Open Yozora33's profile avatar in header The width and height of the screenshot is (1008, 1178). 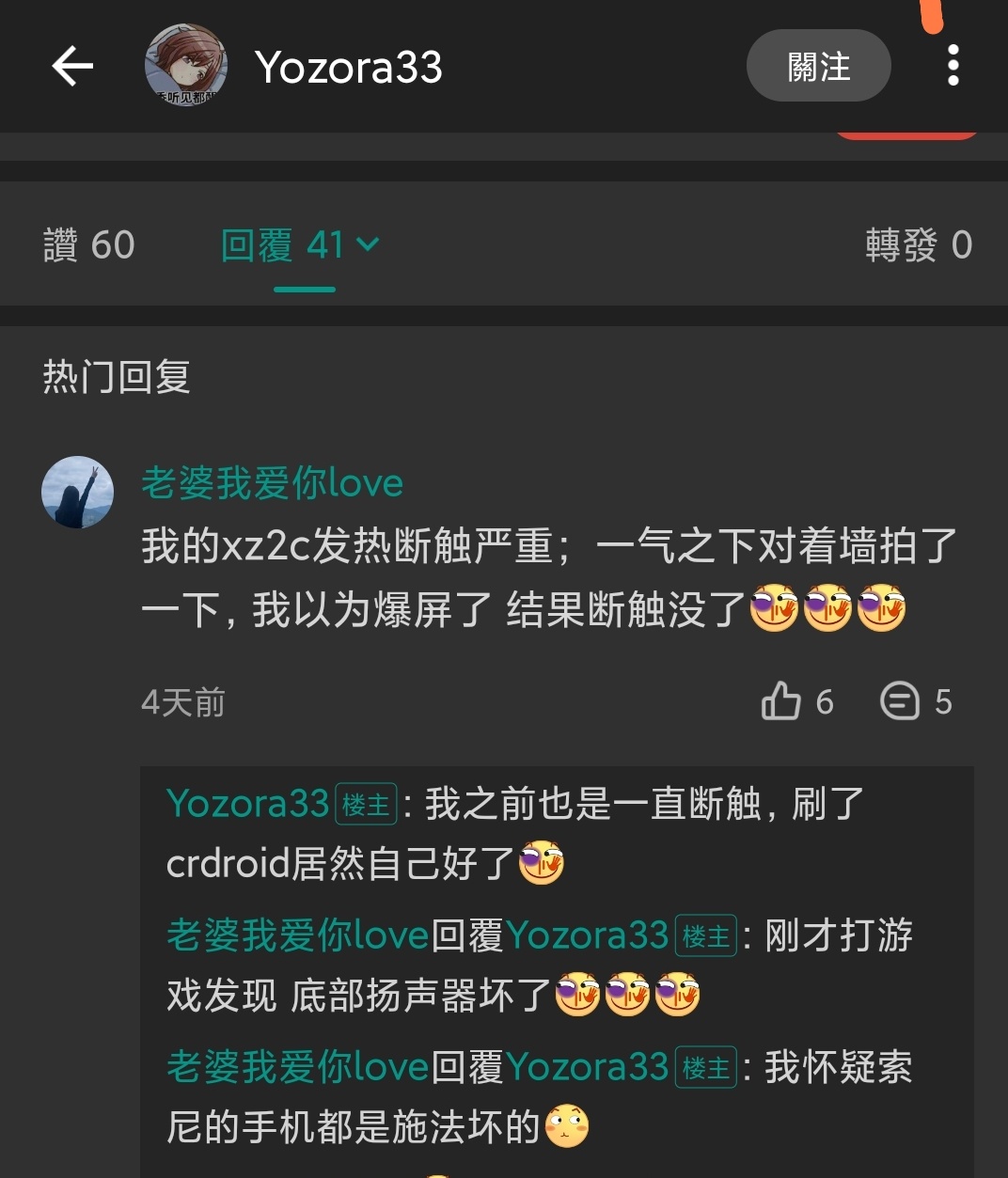tap(185, 66)
